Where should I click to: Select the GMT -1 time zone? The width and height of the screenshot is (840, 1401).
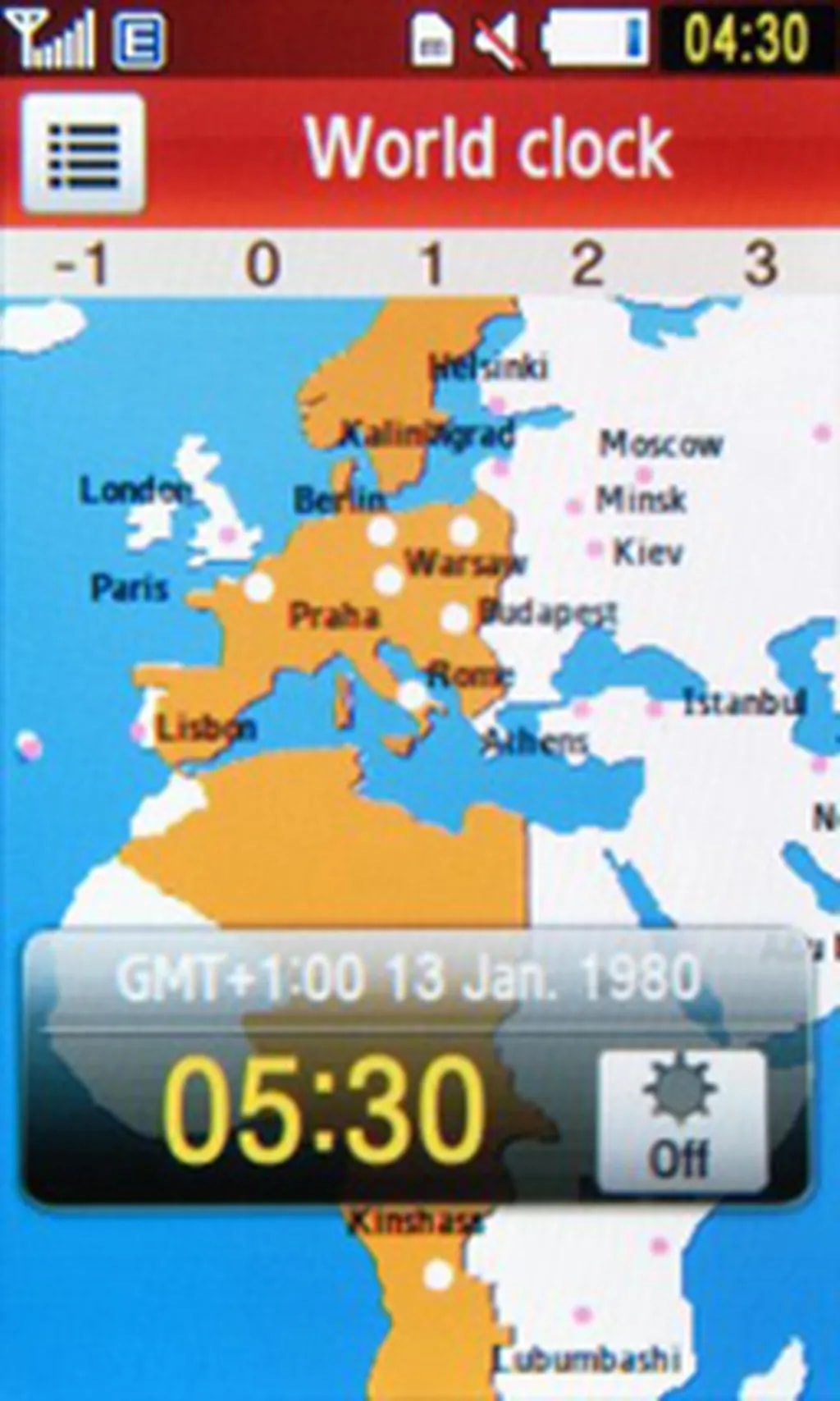[x=80, y=265]
